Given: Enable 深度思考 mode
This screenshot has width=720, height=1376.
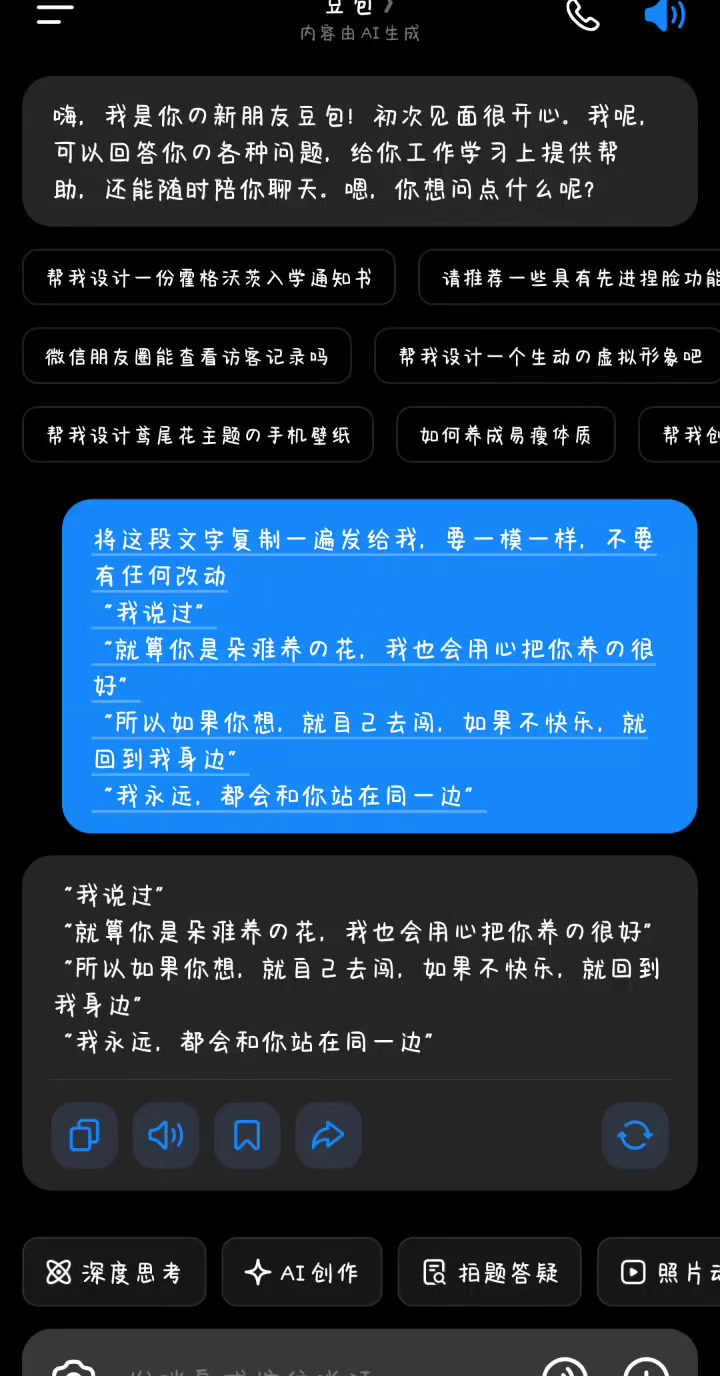Looking at the screenshot, I should coord(114,1272).
